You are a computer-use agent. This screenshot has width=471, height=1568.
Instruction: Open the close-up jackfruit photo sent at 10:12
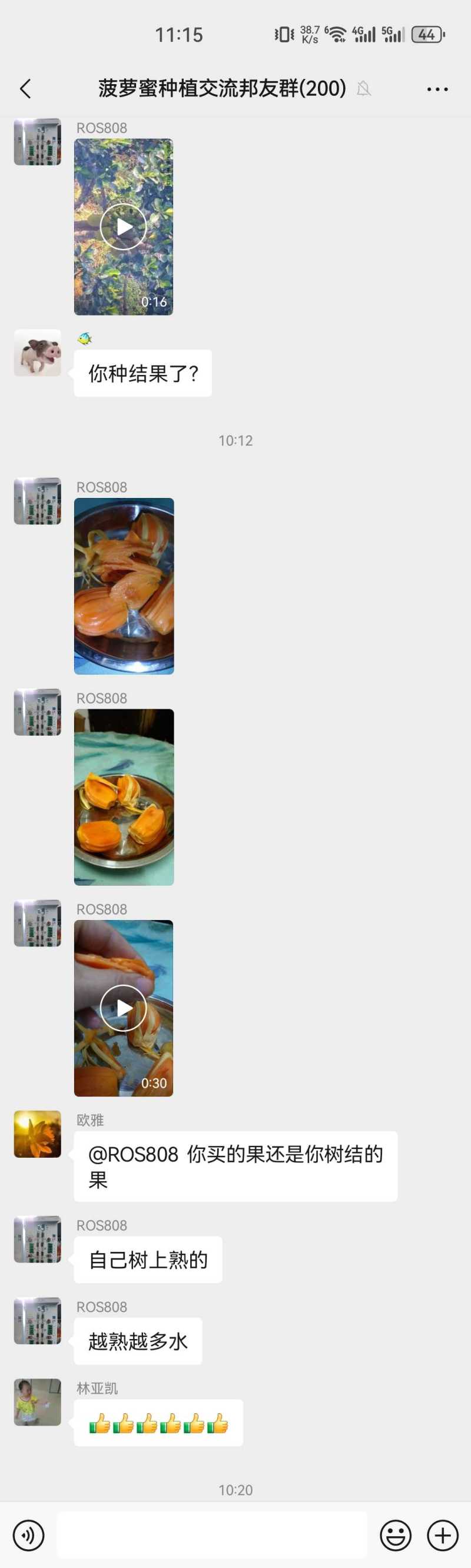click(x=124, y=586)
